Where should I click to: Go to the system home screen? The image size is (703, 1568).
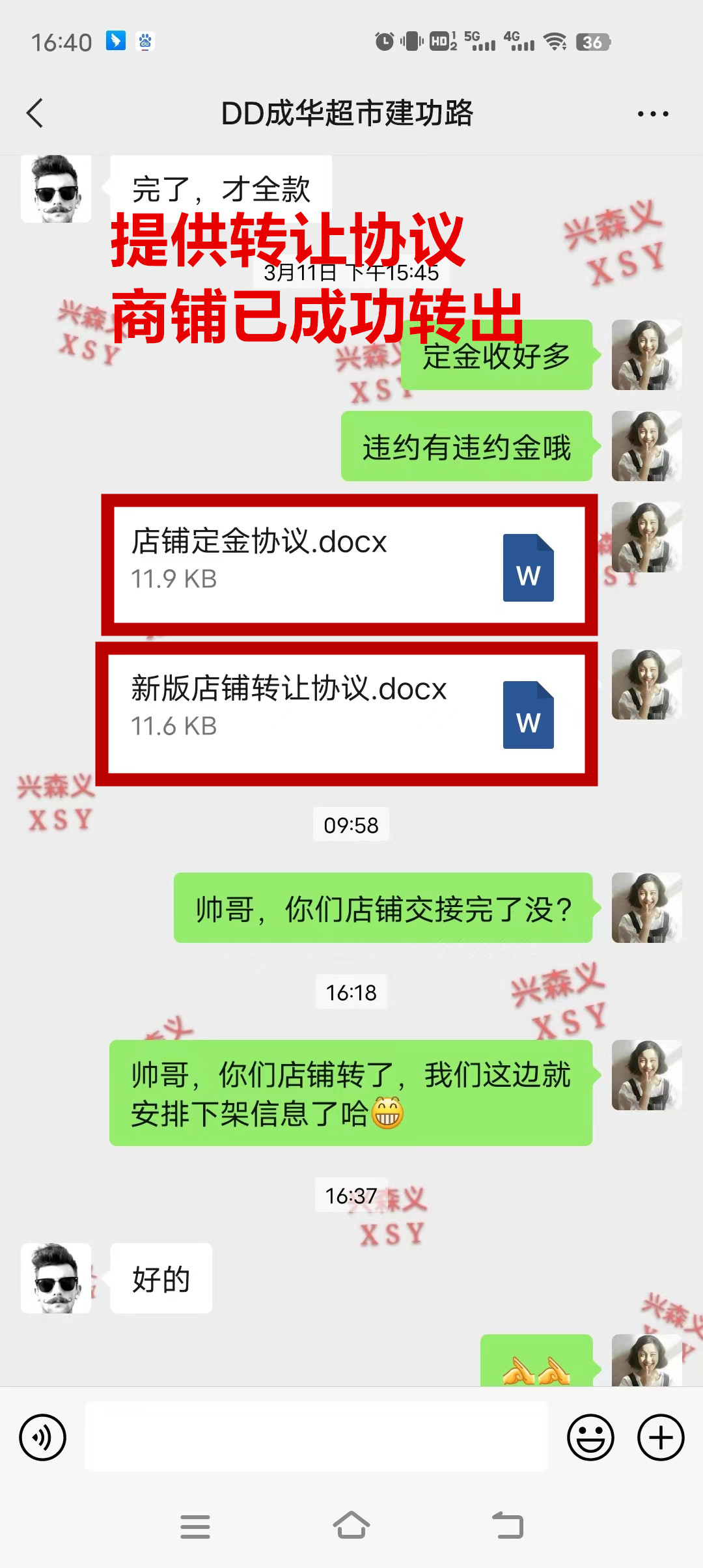(351, 1526)
